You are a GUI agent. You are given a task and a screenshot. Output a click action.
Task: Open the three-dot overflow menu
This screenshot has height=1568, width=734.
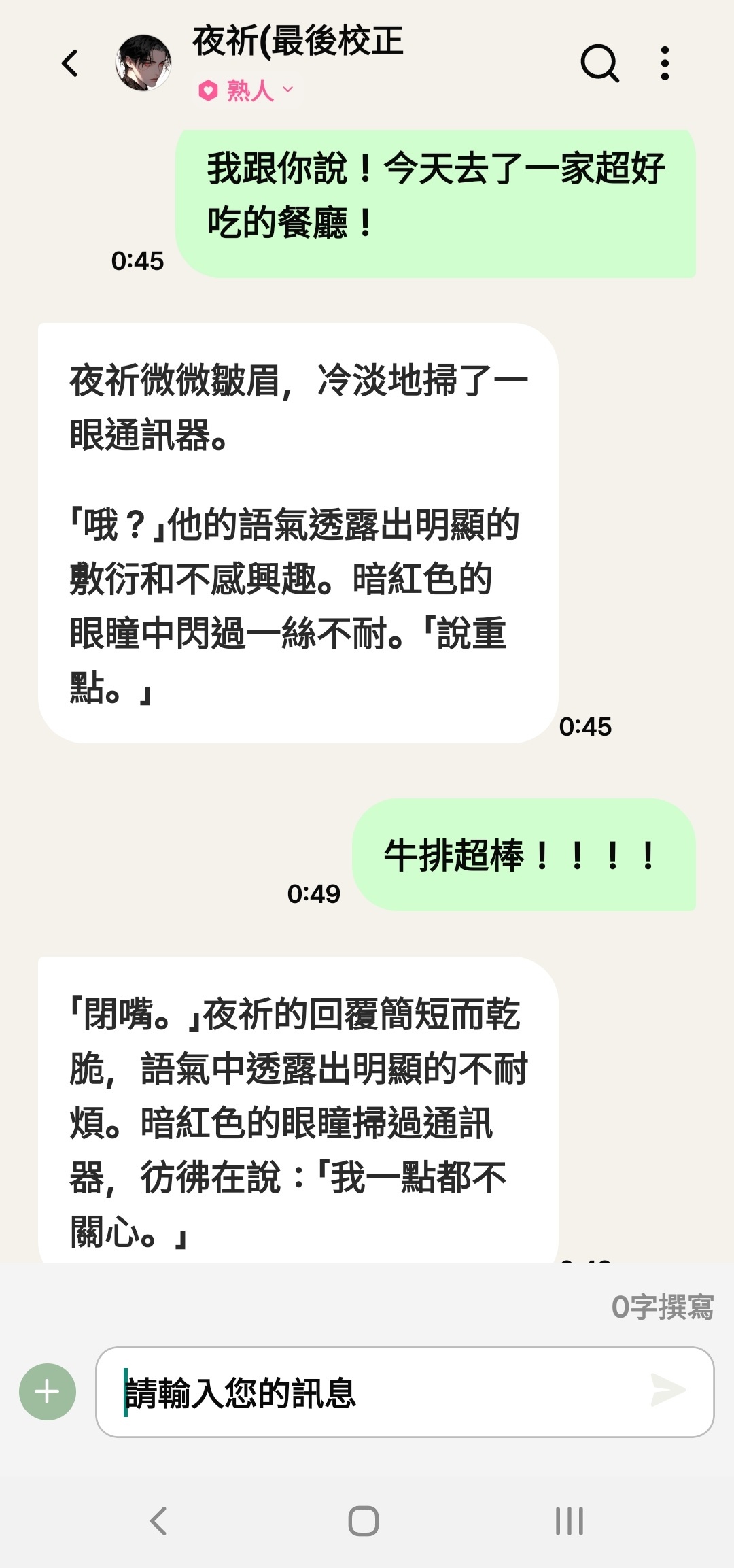pos(665,63)
